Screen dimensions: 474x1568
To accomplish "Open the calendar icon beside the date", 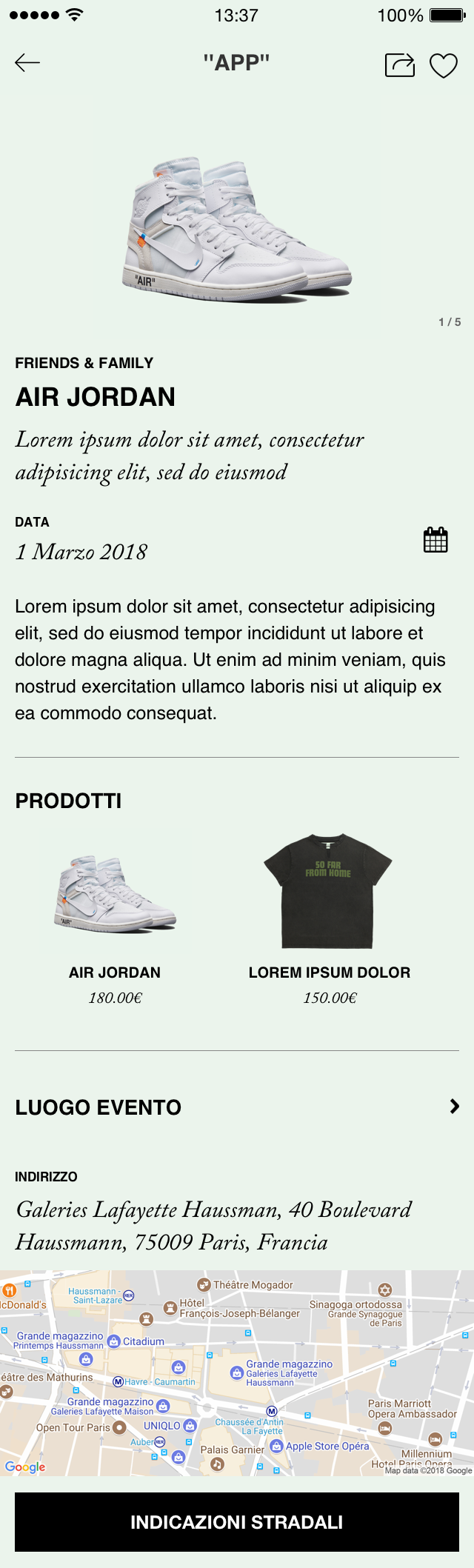I will pos(435,540).
